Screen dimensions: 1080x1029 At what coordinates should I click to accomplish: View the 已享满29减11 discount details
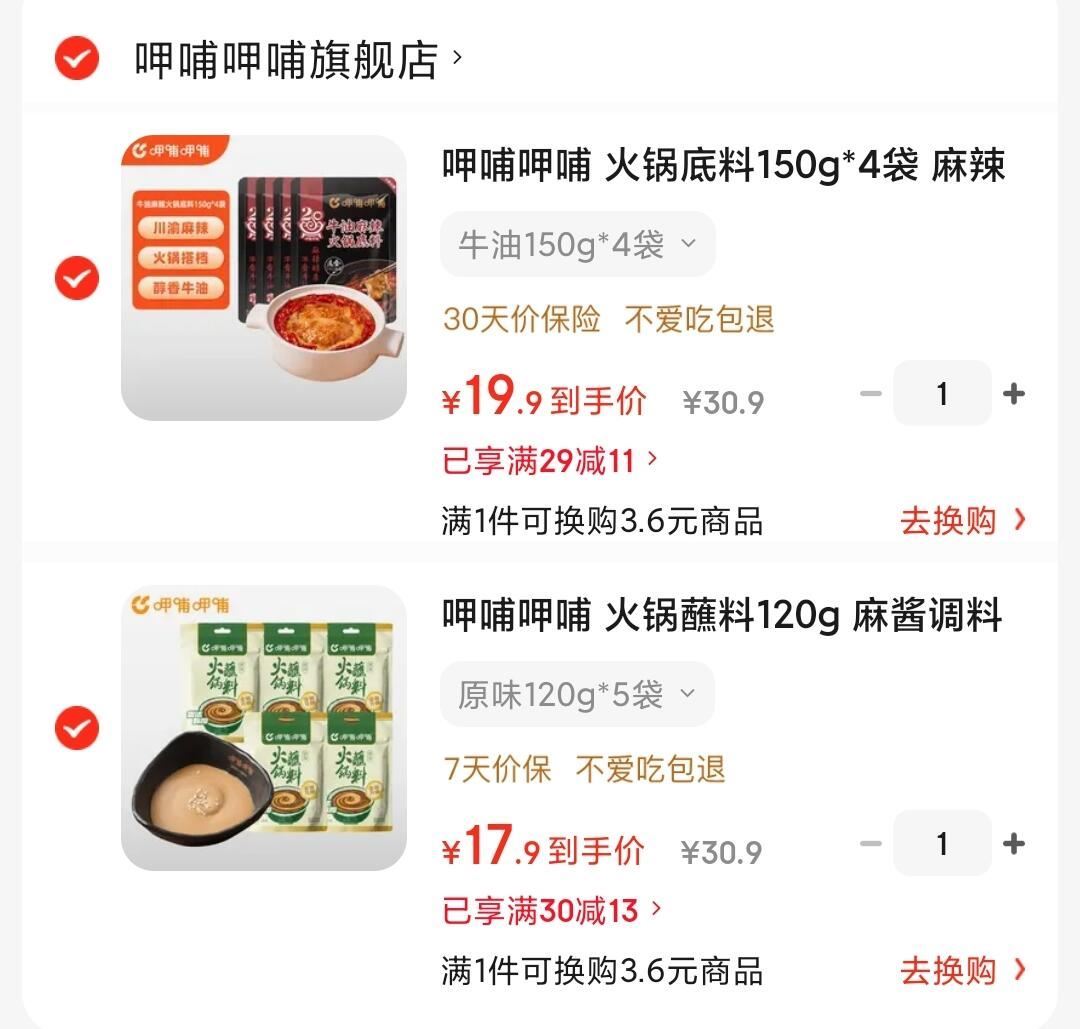tap(550, 461)
